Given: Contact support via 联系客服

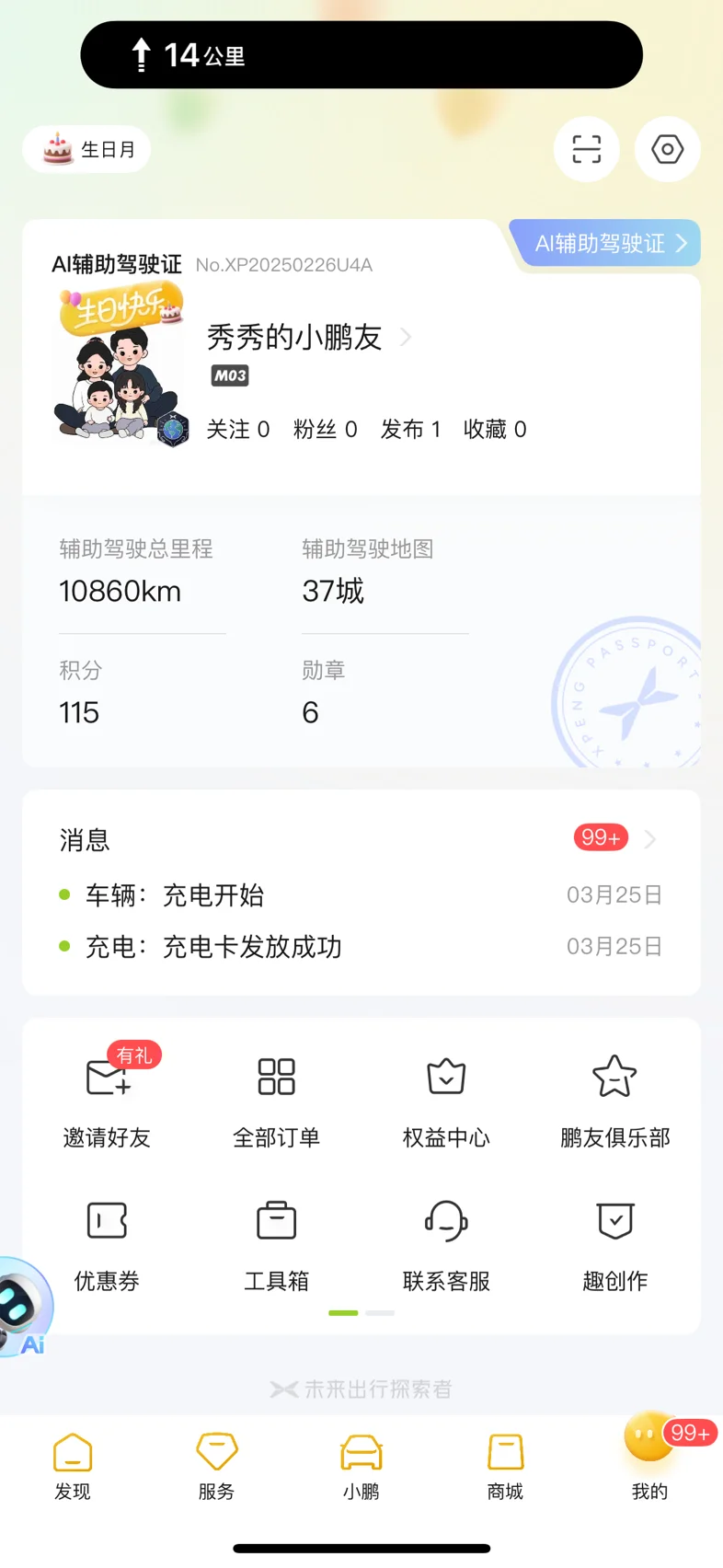Looking at the screenshot, I should (x=446, y=1240).
